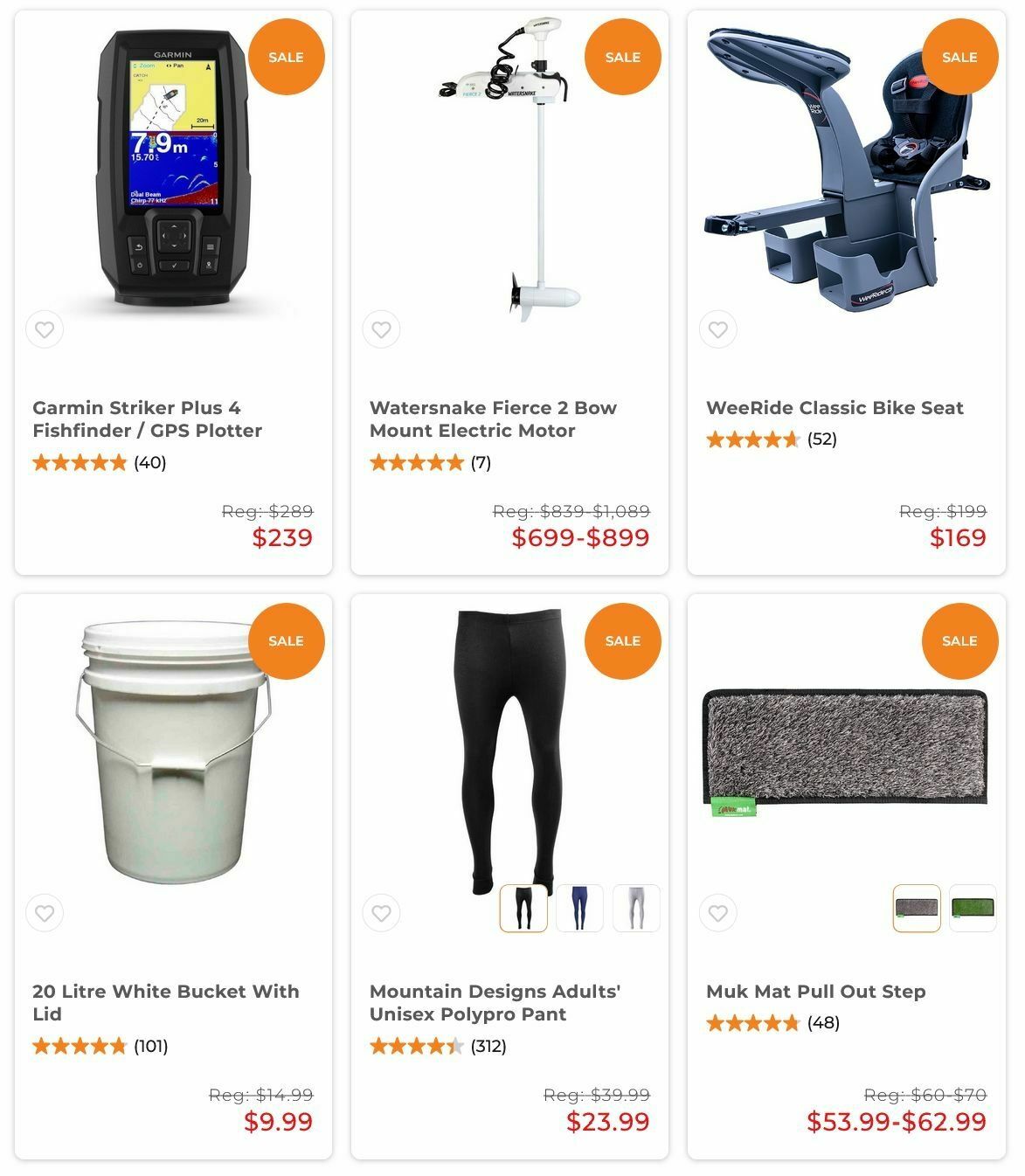The height and width of the screenshot is (1176, 1025).
Task: Choose navy blue Polypro Pant swatch
Action: pos(579,909)
